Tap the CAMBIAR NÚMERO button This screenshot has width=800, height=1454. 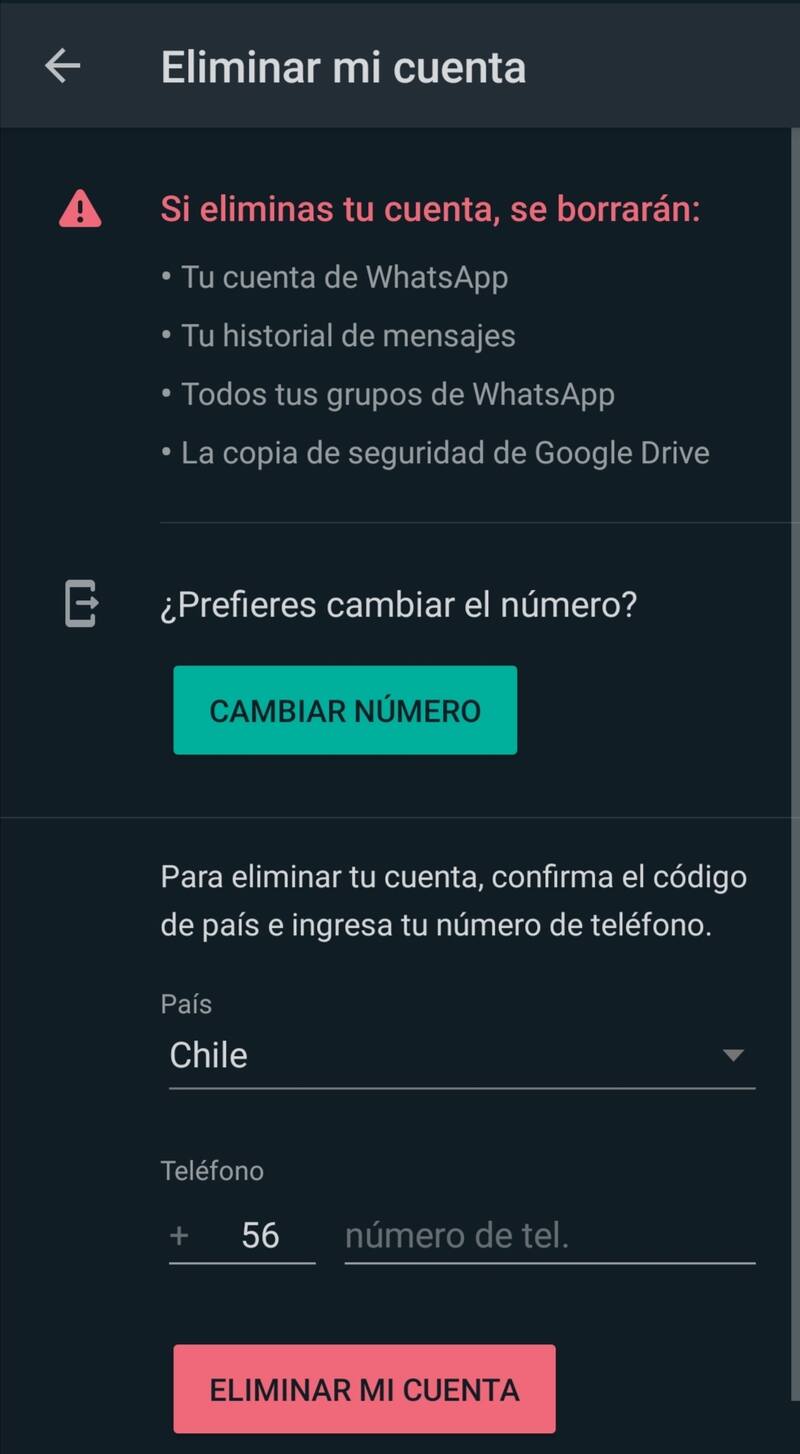point(345,710)
